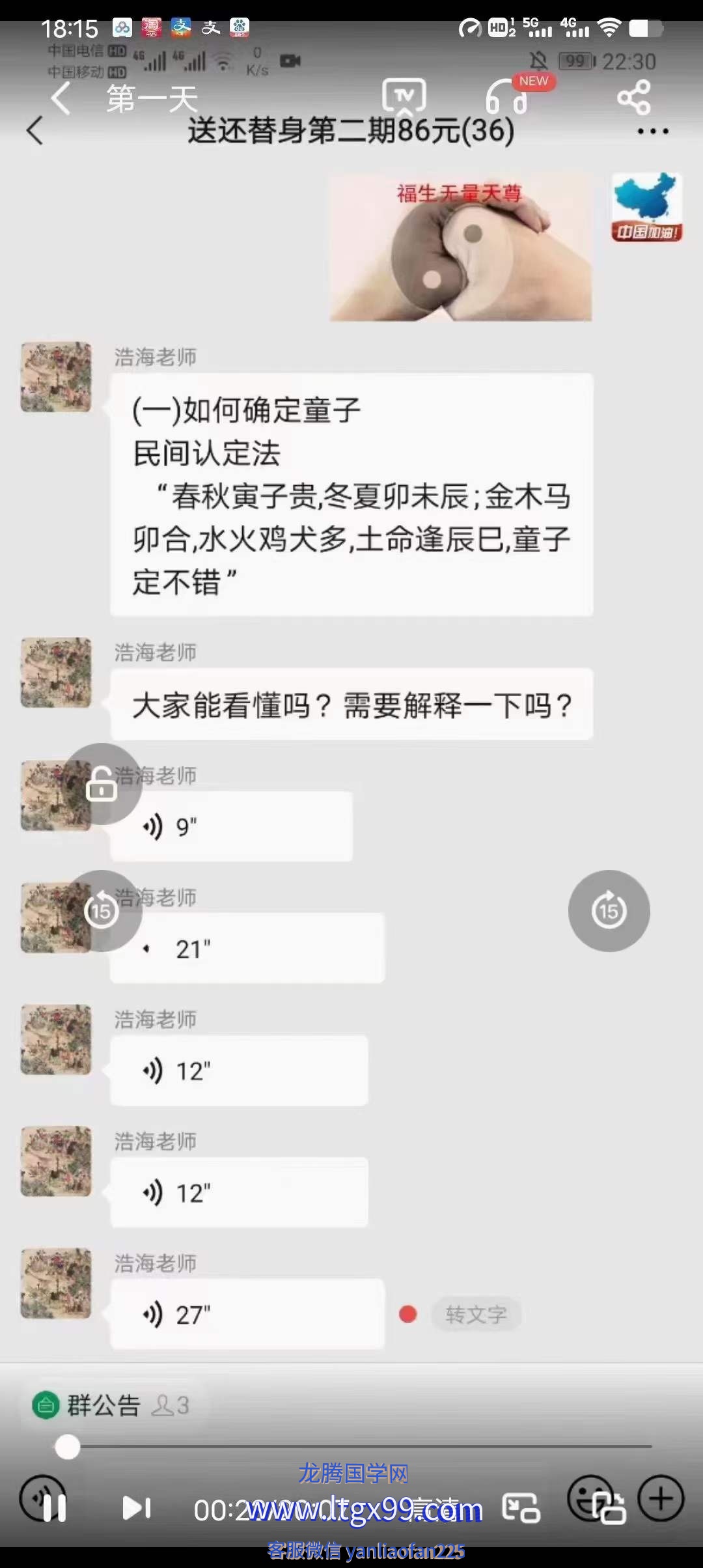The height and width of the screenshot is (1568, 703).
Task: Go back from the 第一天 video
Action: (x=61, y=99)
